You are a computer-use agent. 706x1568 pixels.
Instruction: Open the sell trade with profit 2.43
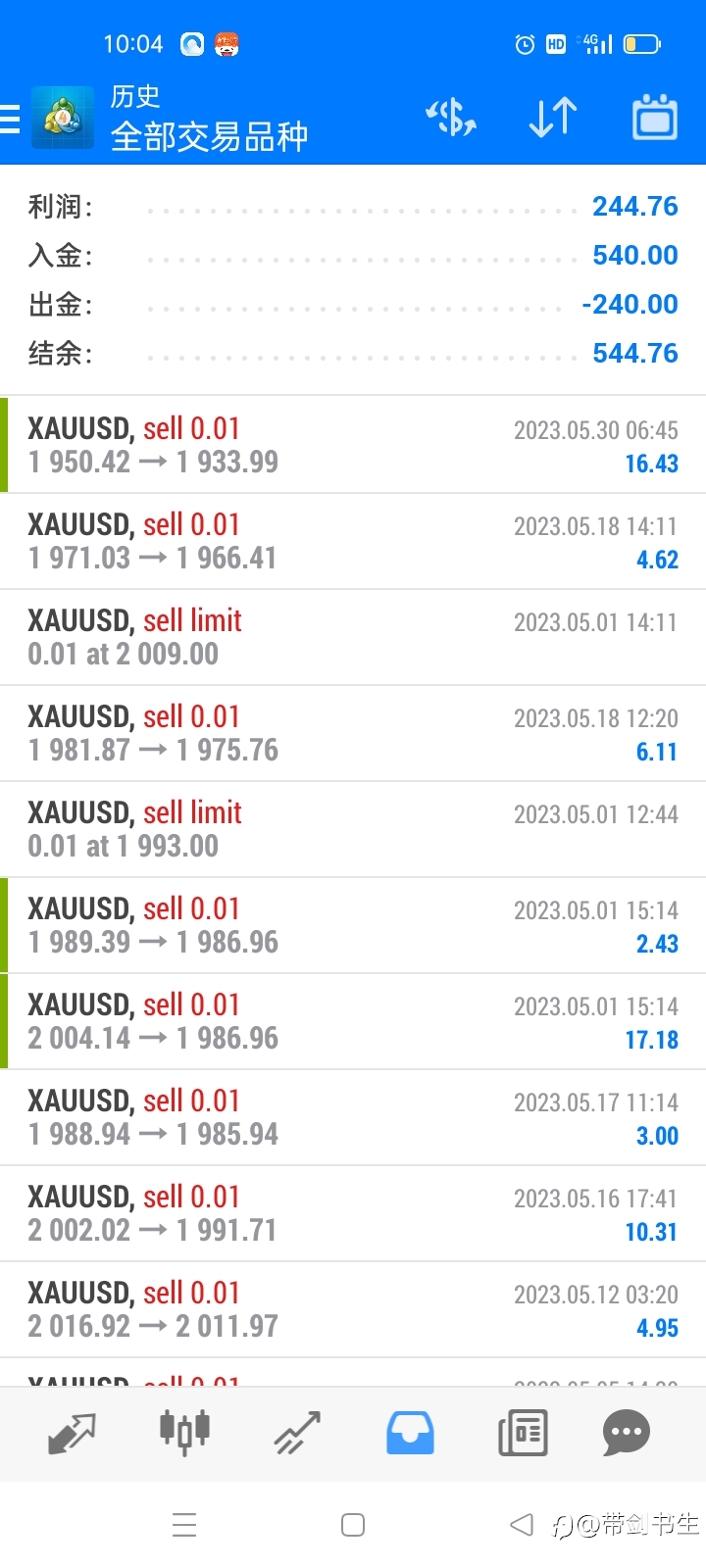click(353, 925)
